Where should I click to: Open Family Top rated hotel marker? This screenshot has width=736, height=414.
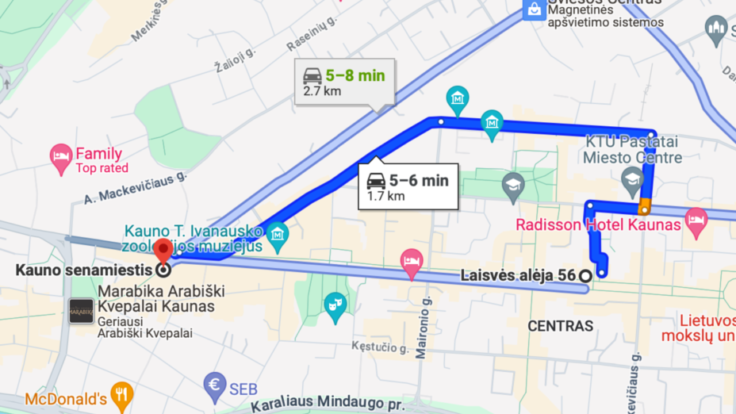coord(61,156)
